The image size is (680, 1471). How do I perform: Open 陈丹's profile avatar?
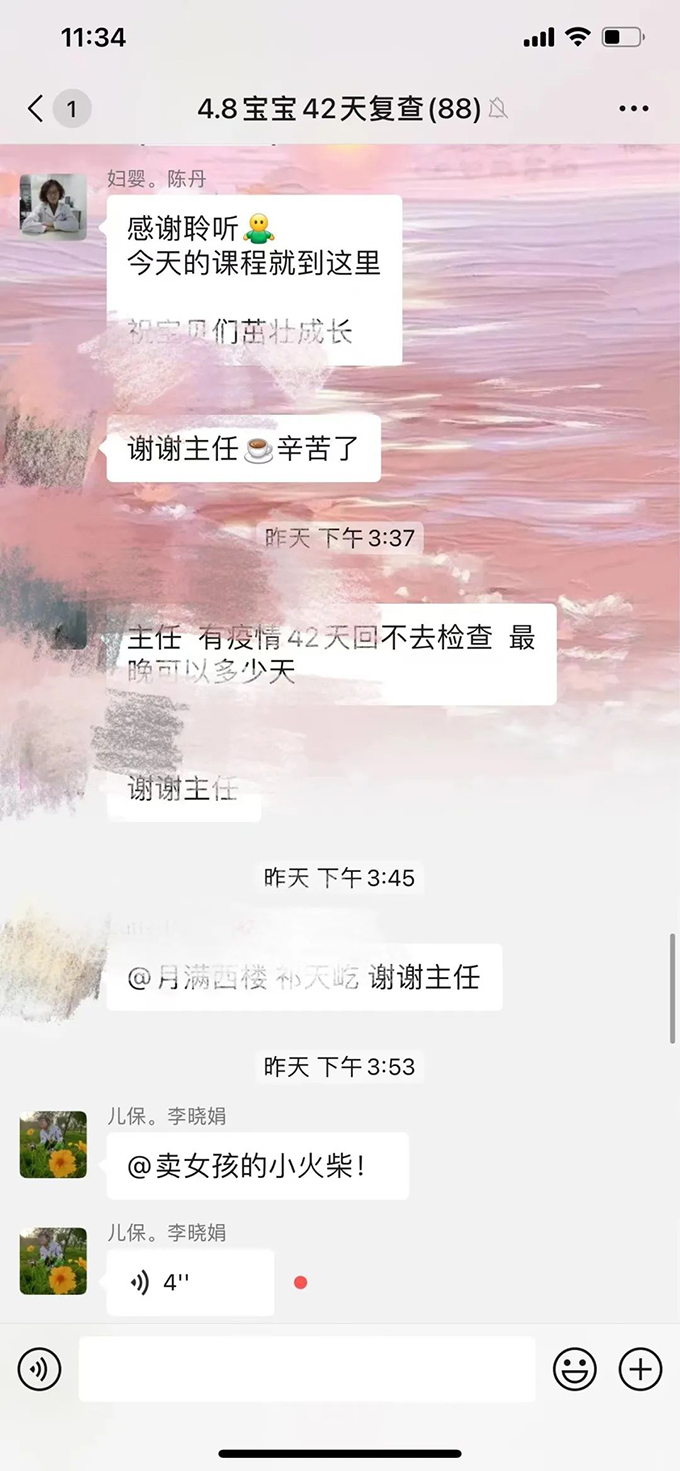(x=53, y=207)
